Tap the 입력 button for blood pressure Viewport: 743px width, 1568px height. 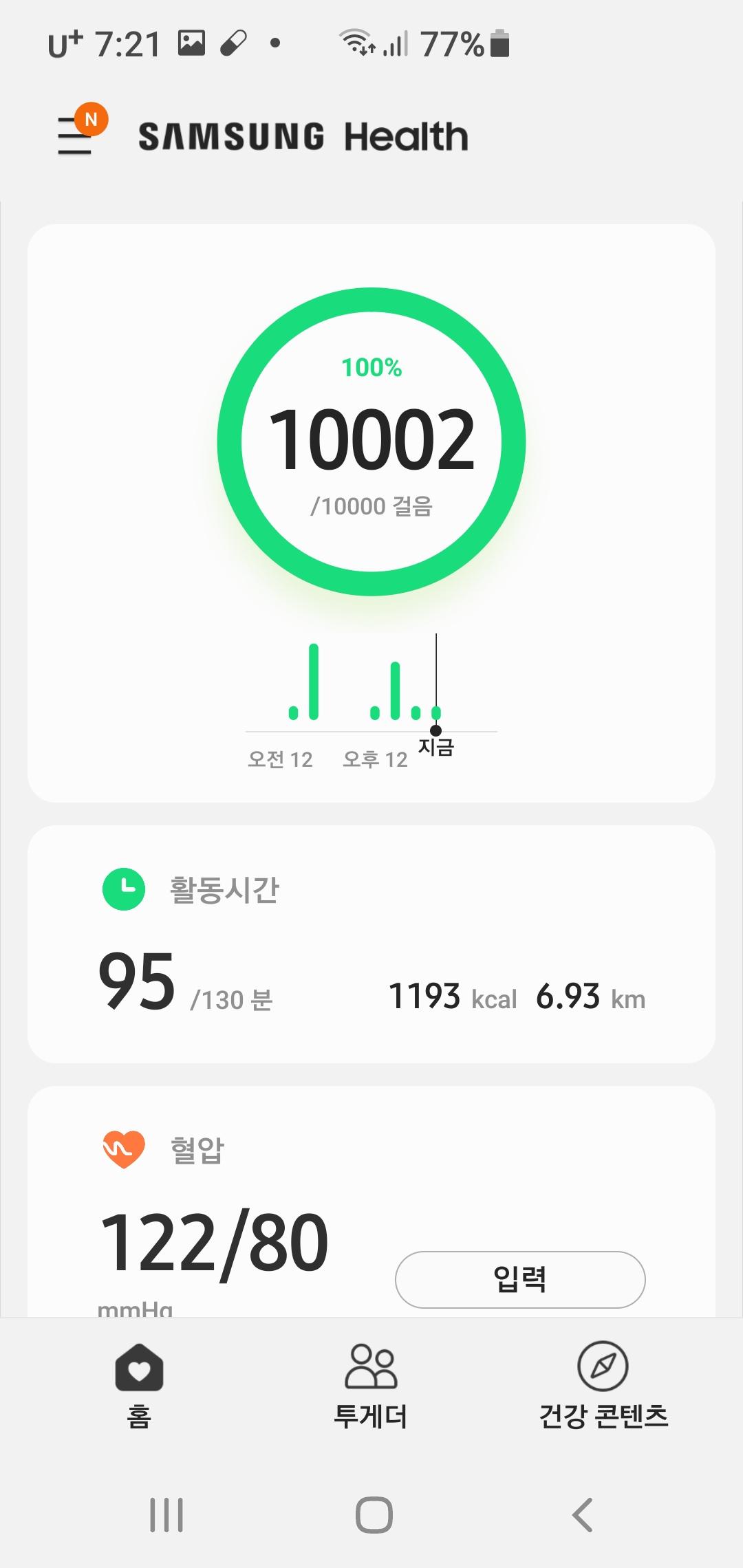(x=520, y=1279)
